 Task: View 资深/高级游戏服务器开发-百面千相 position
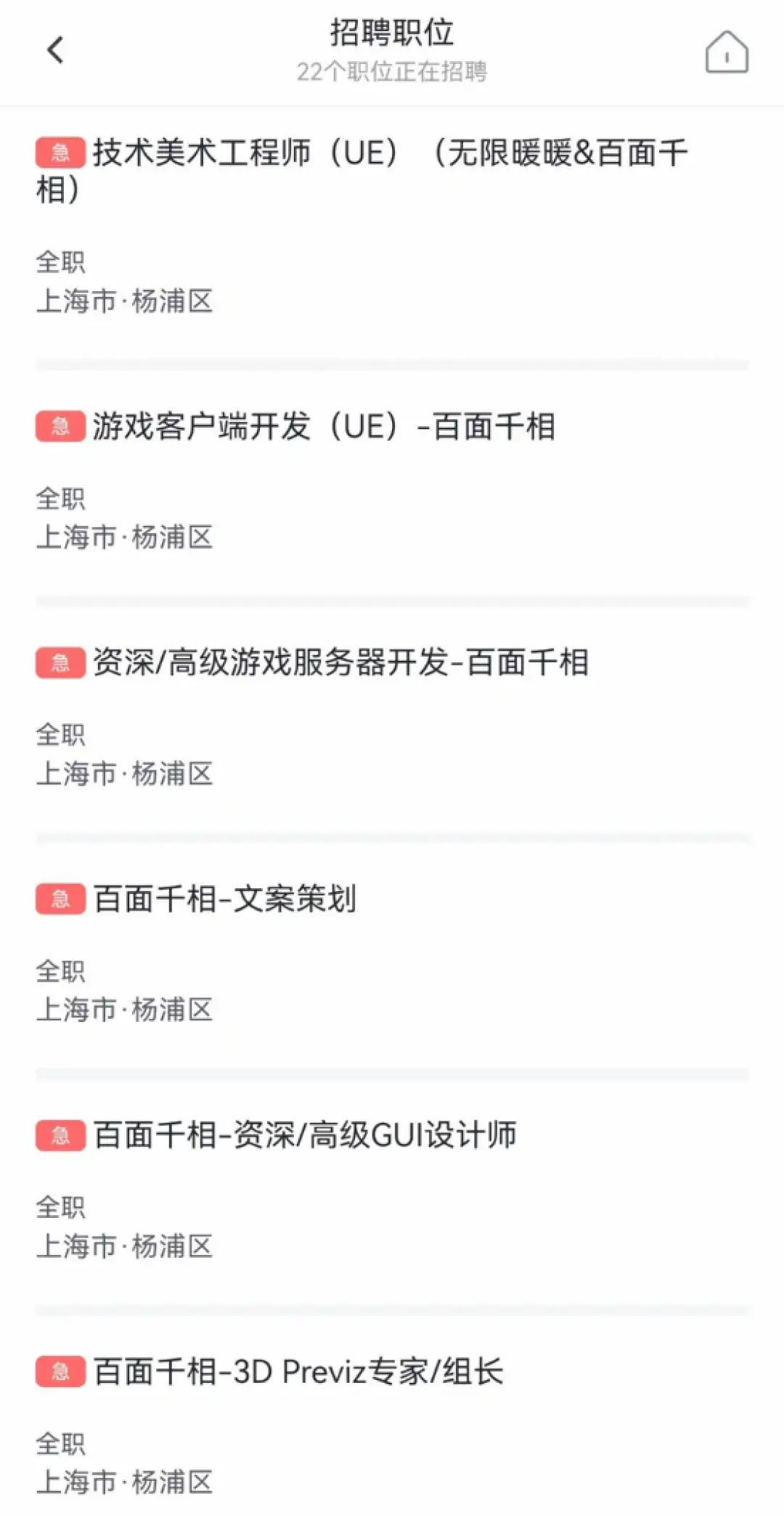[x=340, y=663]
